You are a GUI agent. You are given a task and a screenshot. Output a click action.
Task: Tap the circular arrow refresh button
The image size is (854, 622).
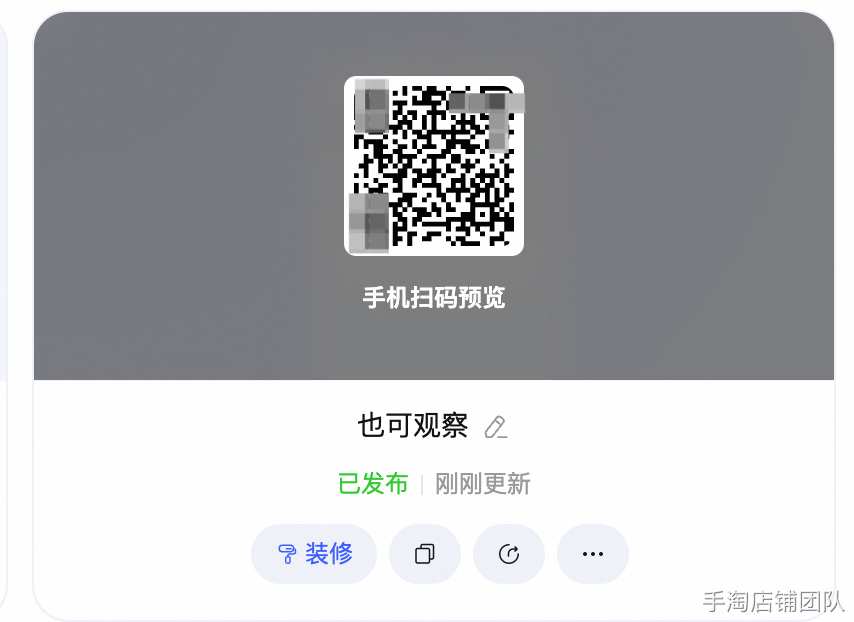pos(508,553)
